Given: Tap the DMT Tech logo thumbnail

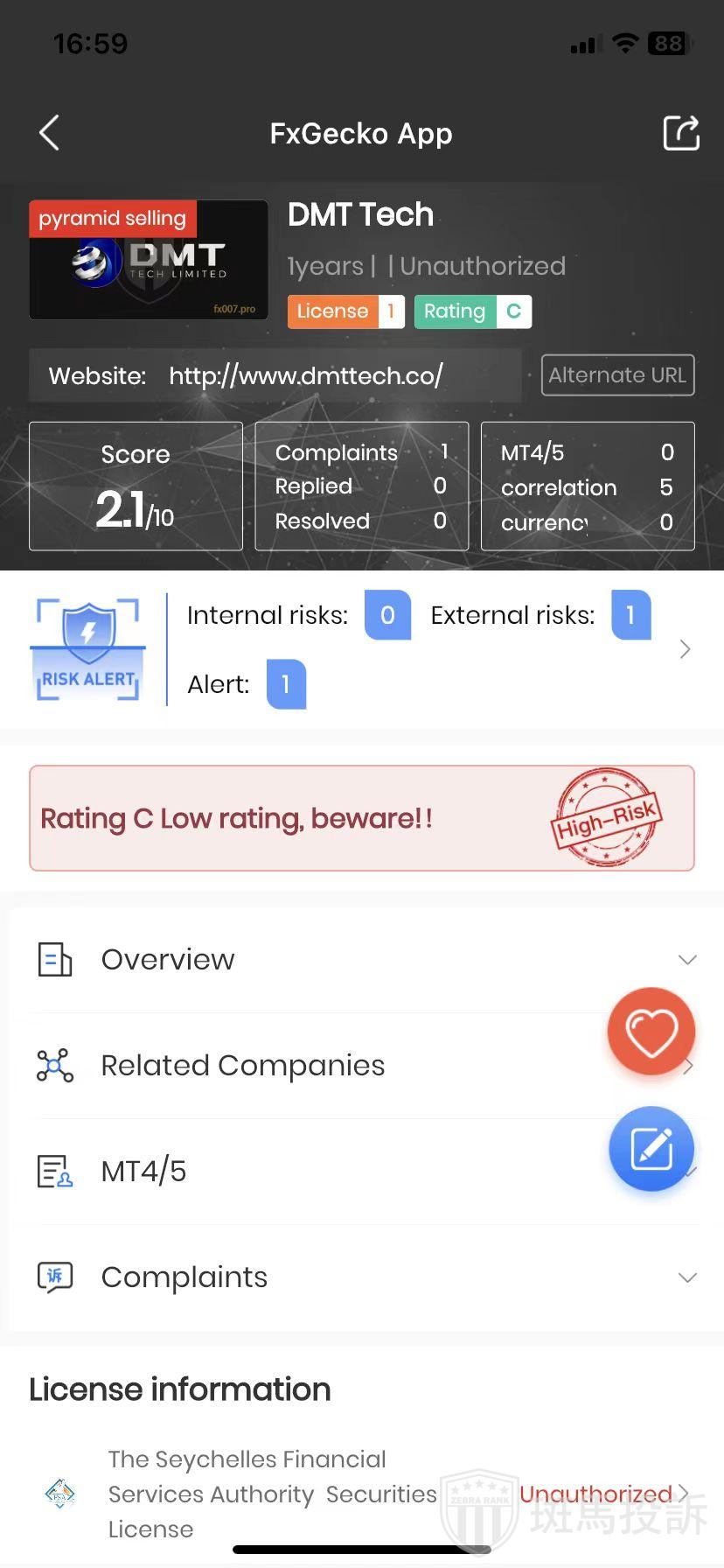Looking at the screenshot, I should (x=149, y=260).
